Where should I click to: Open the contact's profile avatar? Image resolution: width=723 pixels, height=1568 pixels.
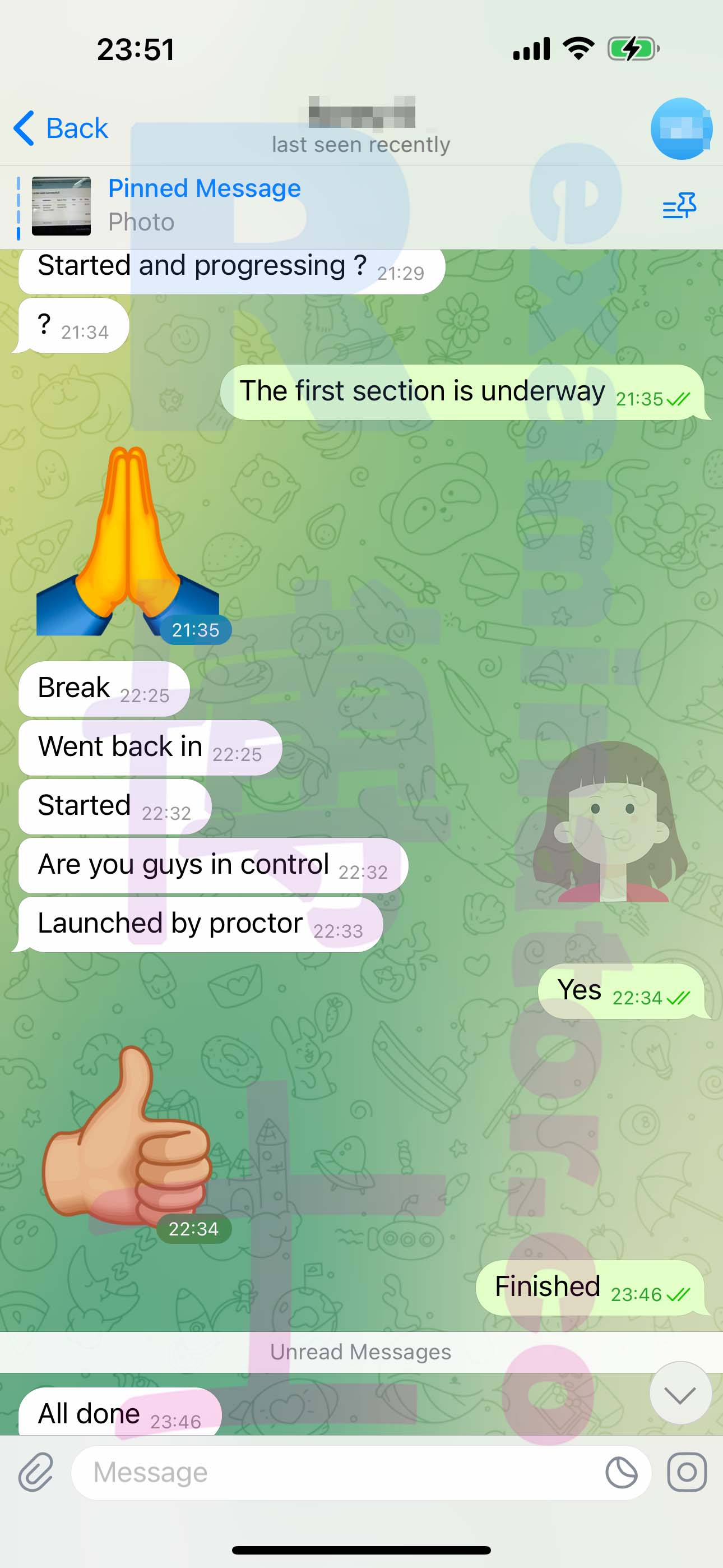coord(681,128)
